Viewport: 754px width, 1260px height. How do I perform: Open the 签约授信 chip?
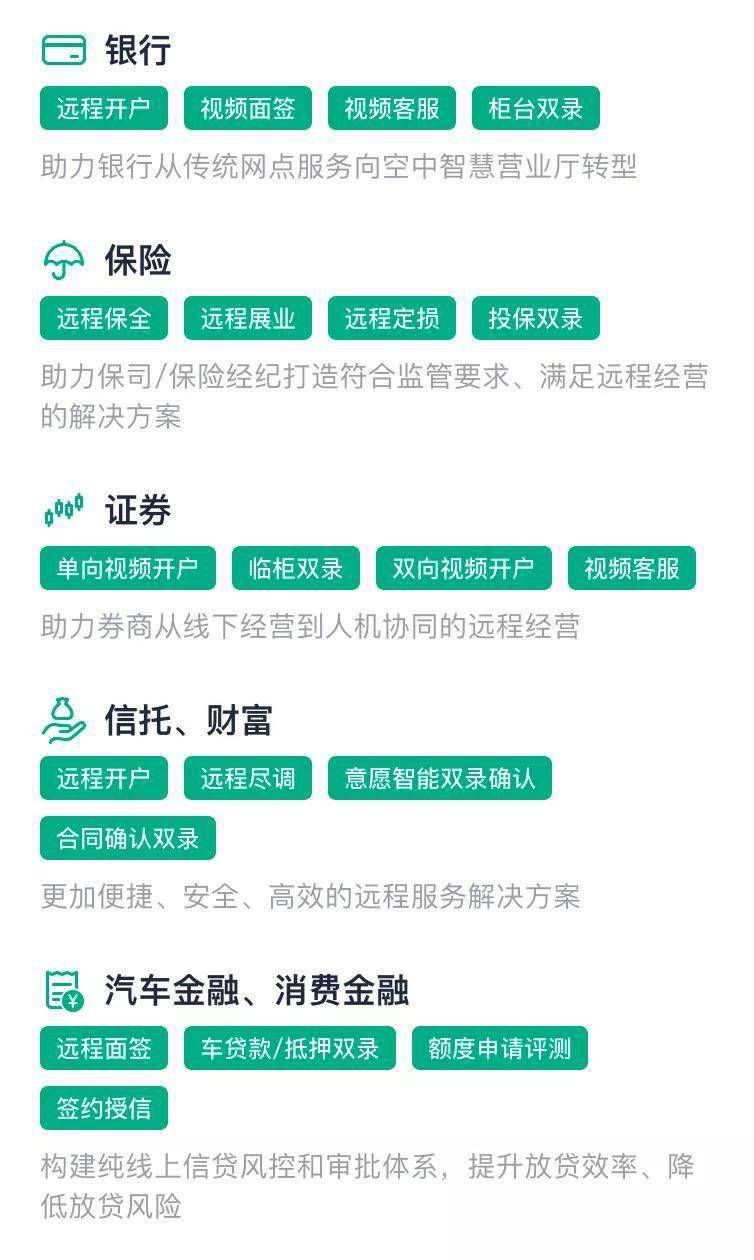point(104,1109)
